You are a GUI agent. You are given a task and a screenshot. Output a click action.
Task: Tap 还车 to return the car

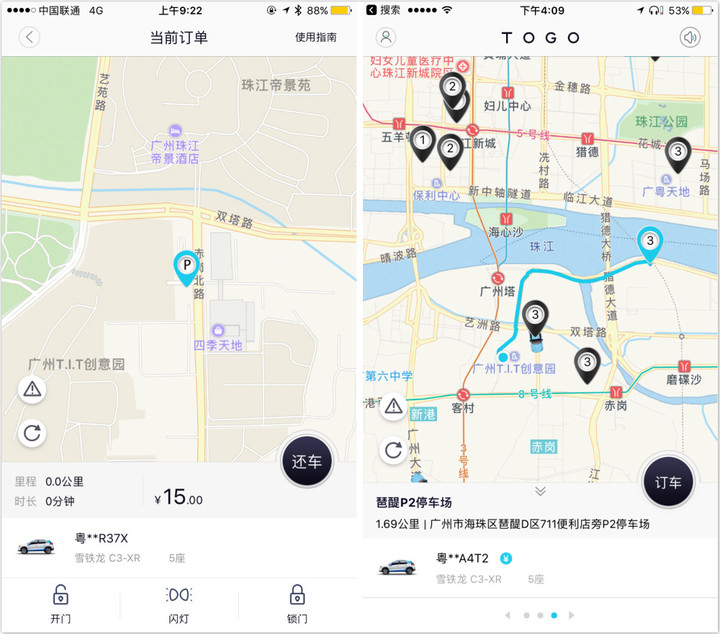click(x=306, y=462)
